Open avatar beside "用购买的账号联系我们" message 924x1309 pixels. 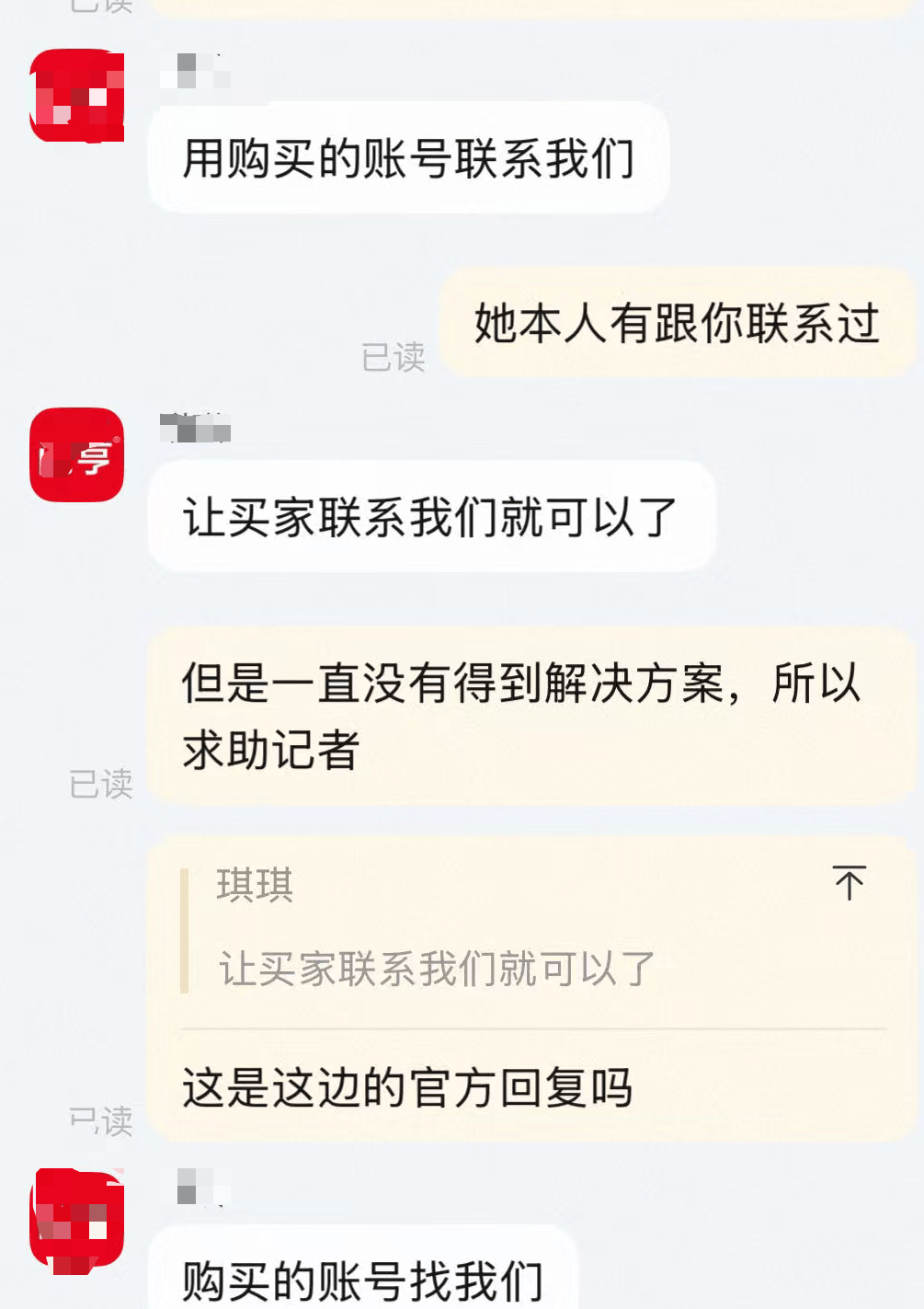(77, 96)
